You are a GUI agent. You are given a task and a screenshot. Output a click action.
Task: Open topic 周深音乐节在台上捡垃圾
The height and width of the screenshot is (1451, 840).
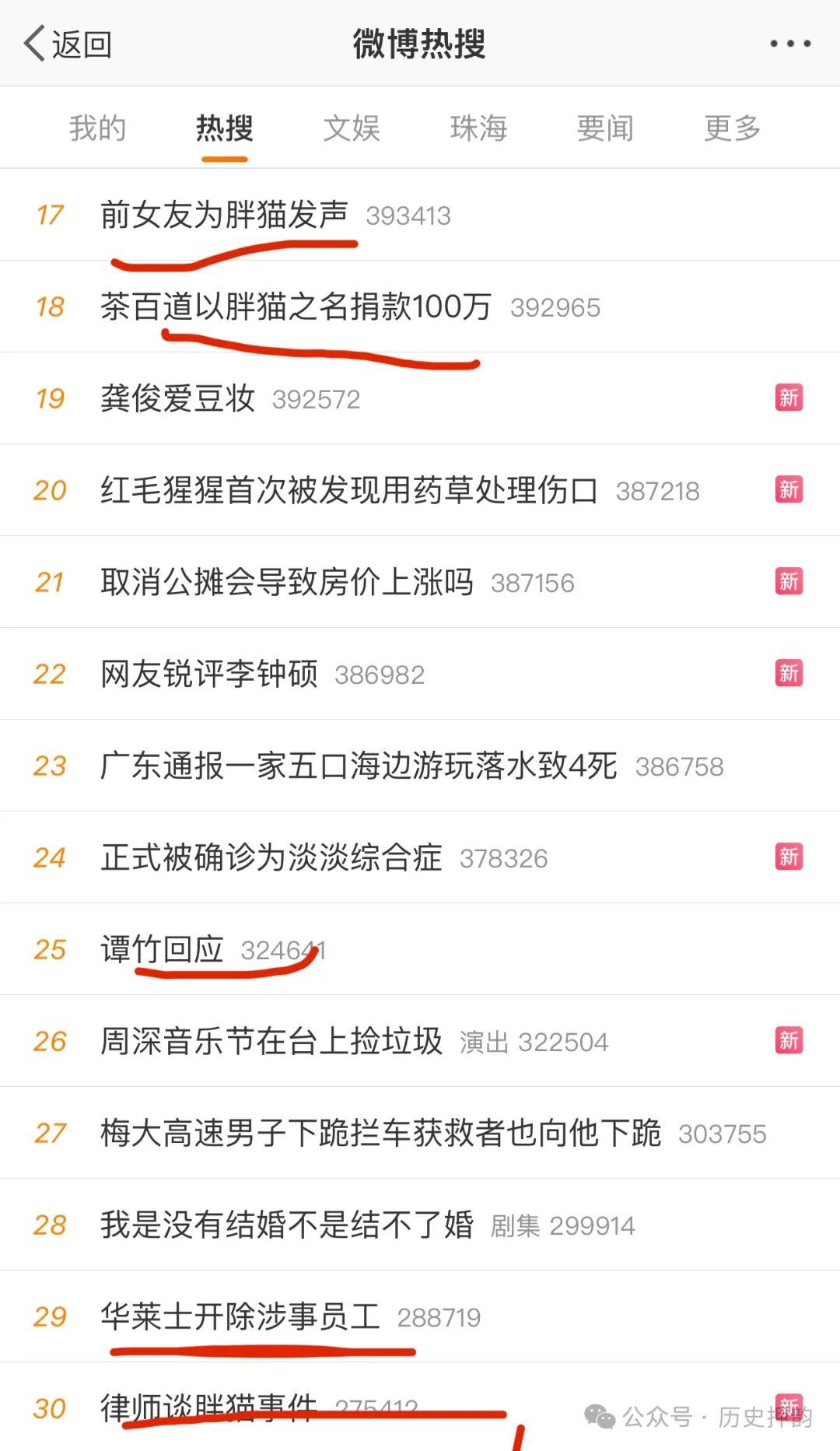[271, 1041]
